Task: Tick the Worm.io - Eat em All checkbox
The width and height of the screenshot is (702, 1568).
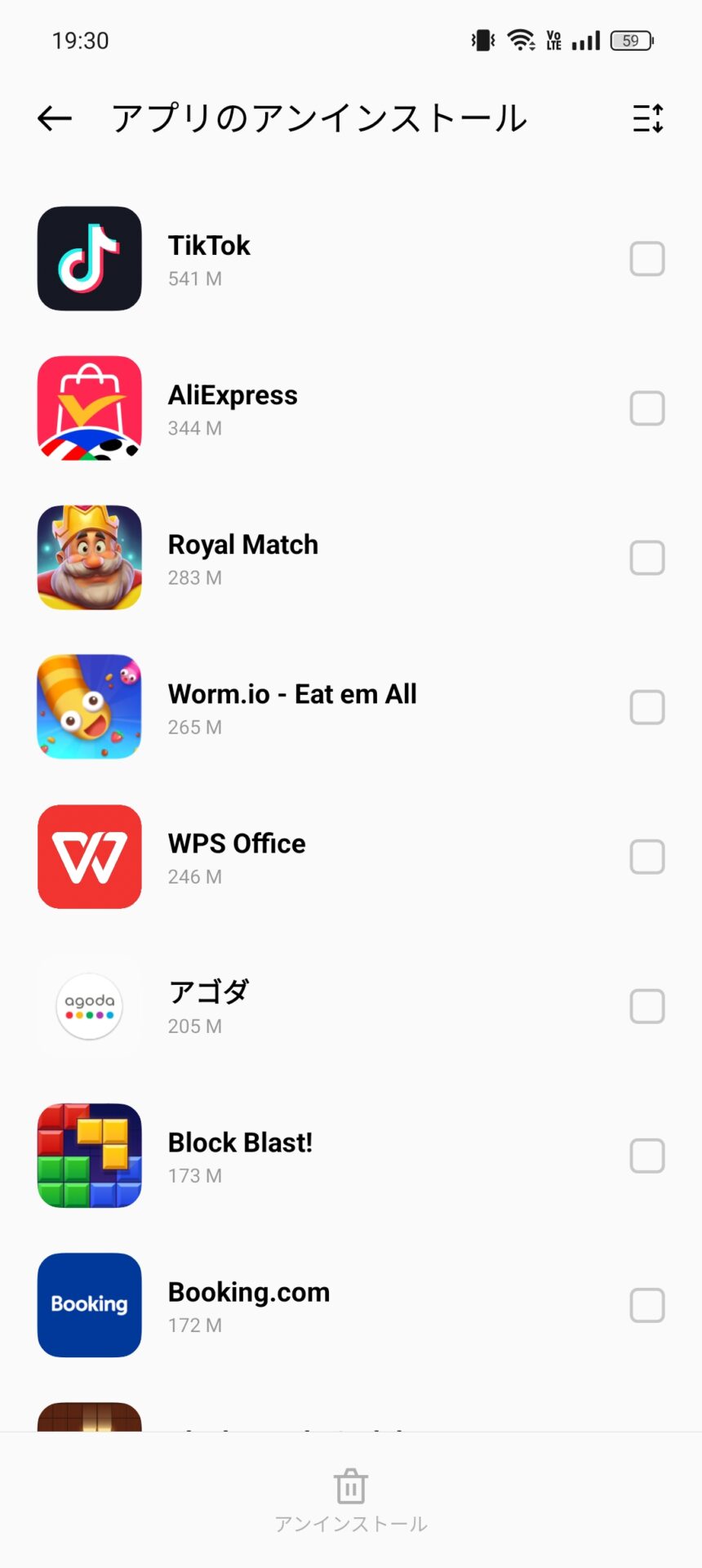Action: [647, 707]
